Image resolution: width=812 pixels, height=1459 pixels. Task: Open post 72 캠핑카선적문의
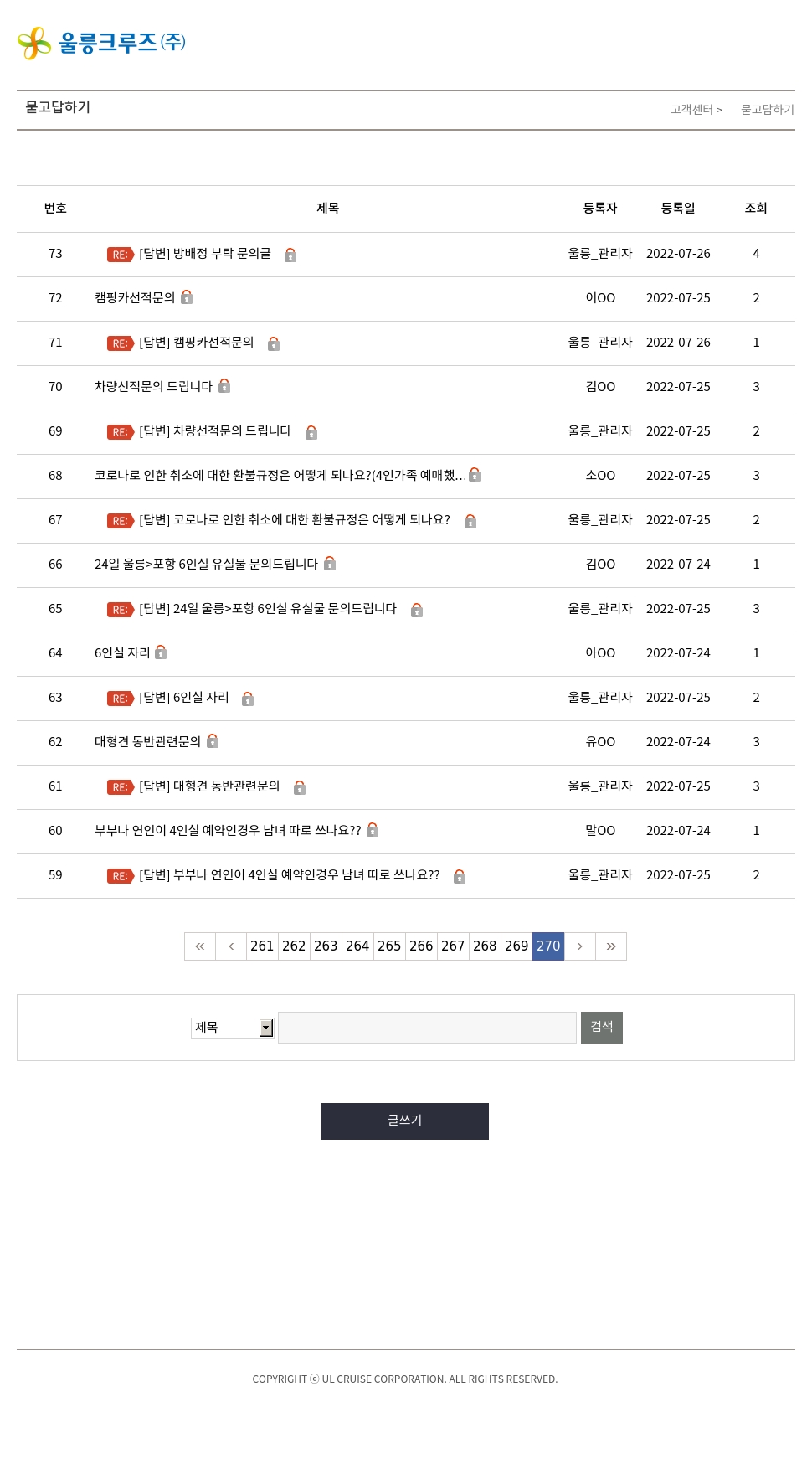[135, 297]
